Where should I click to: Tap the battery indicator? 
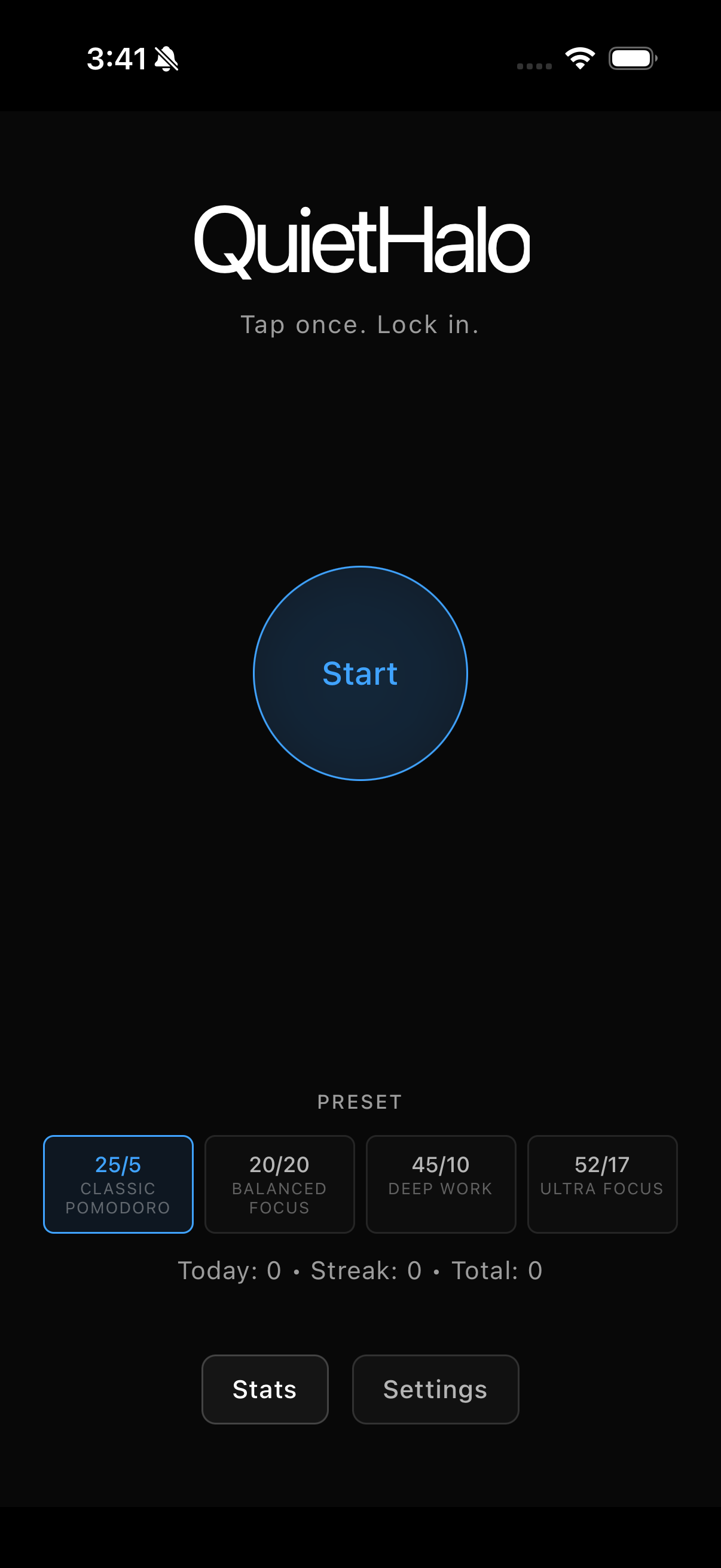(631, 58)
